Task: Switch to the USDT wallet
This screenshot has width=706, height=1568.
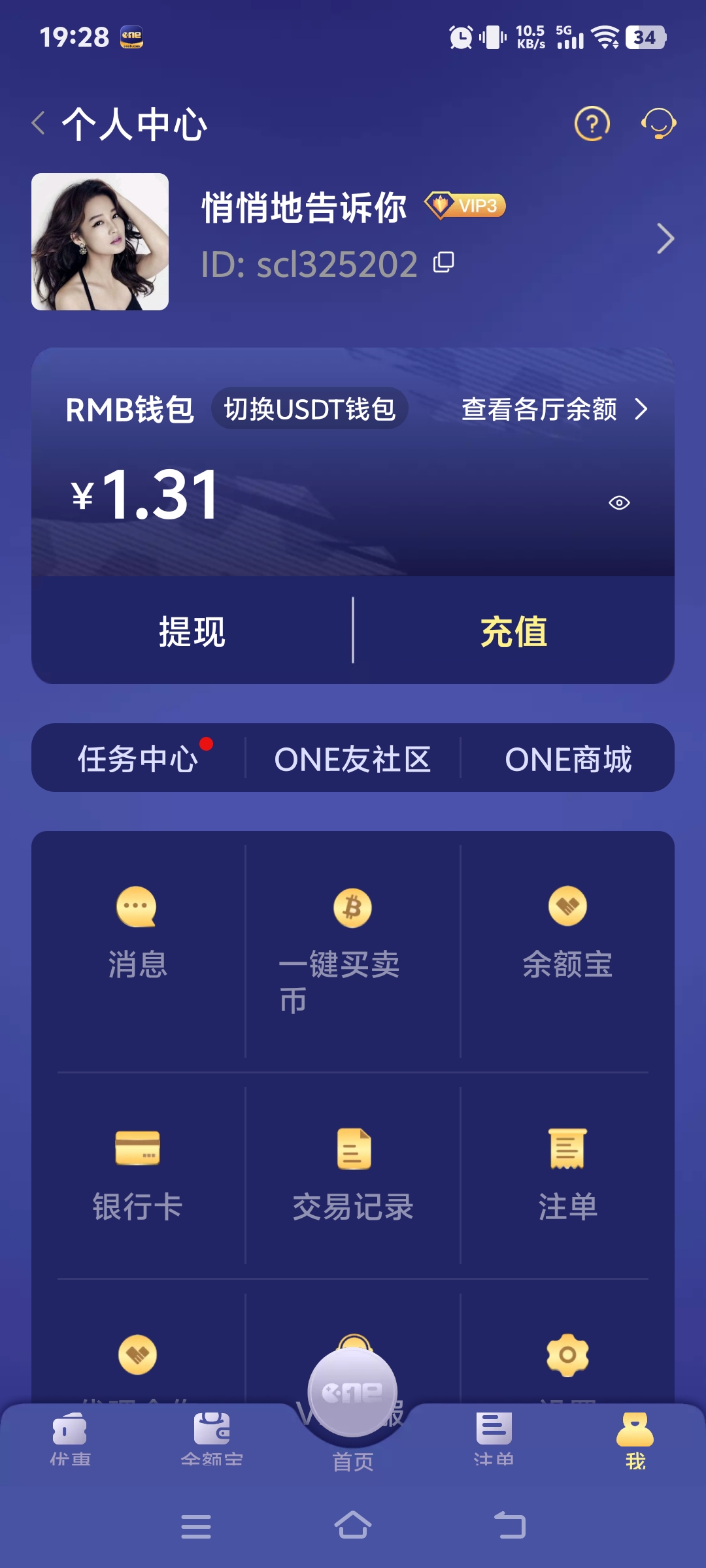Action: click(310, 410)
